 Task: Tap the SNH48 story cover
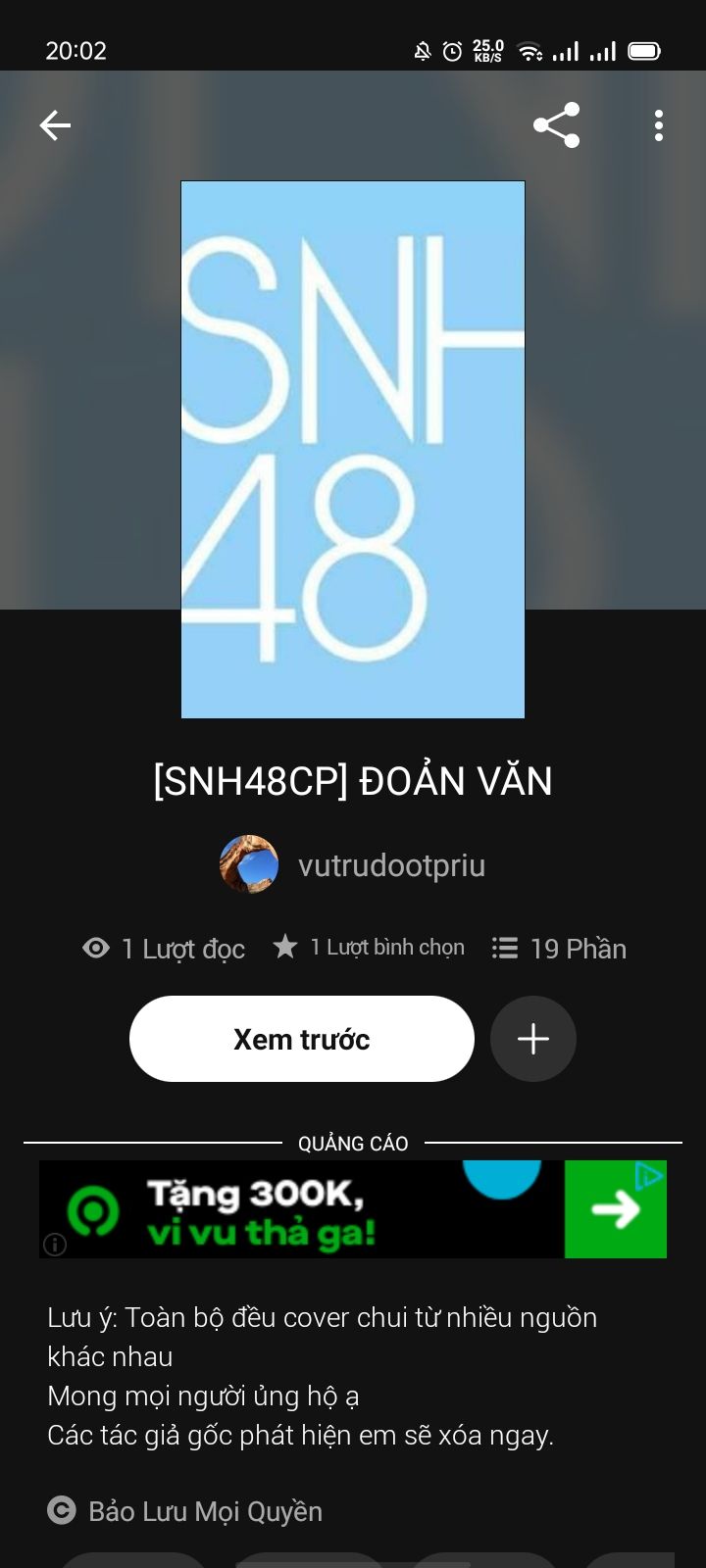coord(353,449)
